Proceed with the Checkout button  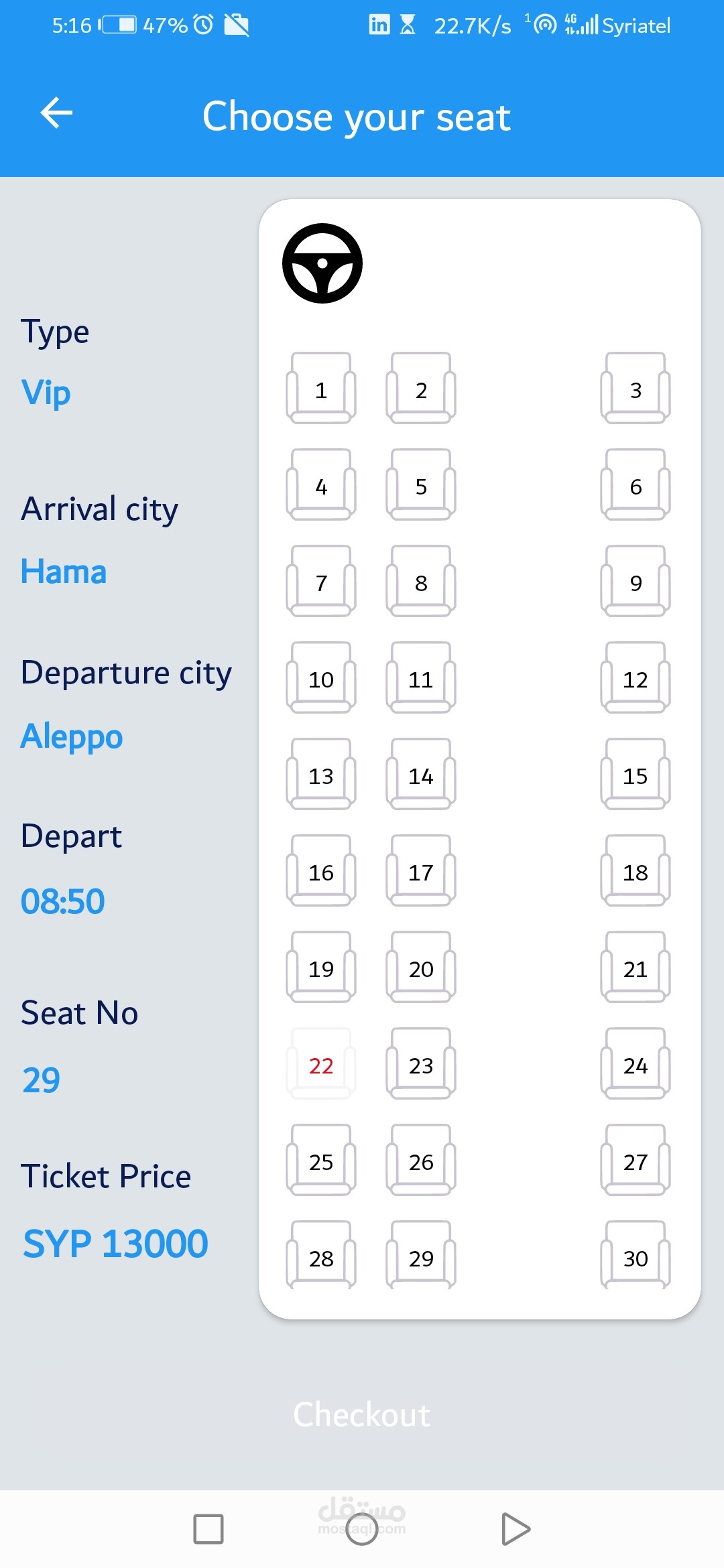click(x=362, y=1415)
